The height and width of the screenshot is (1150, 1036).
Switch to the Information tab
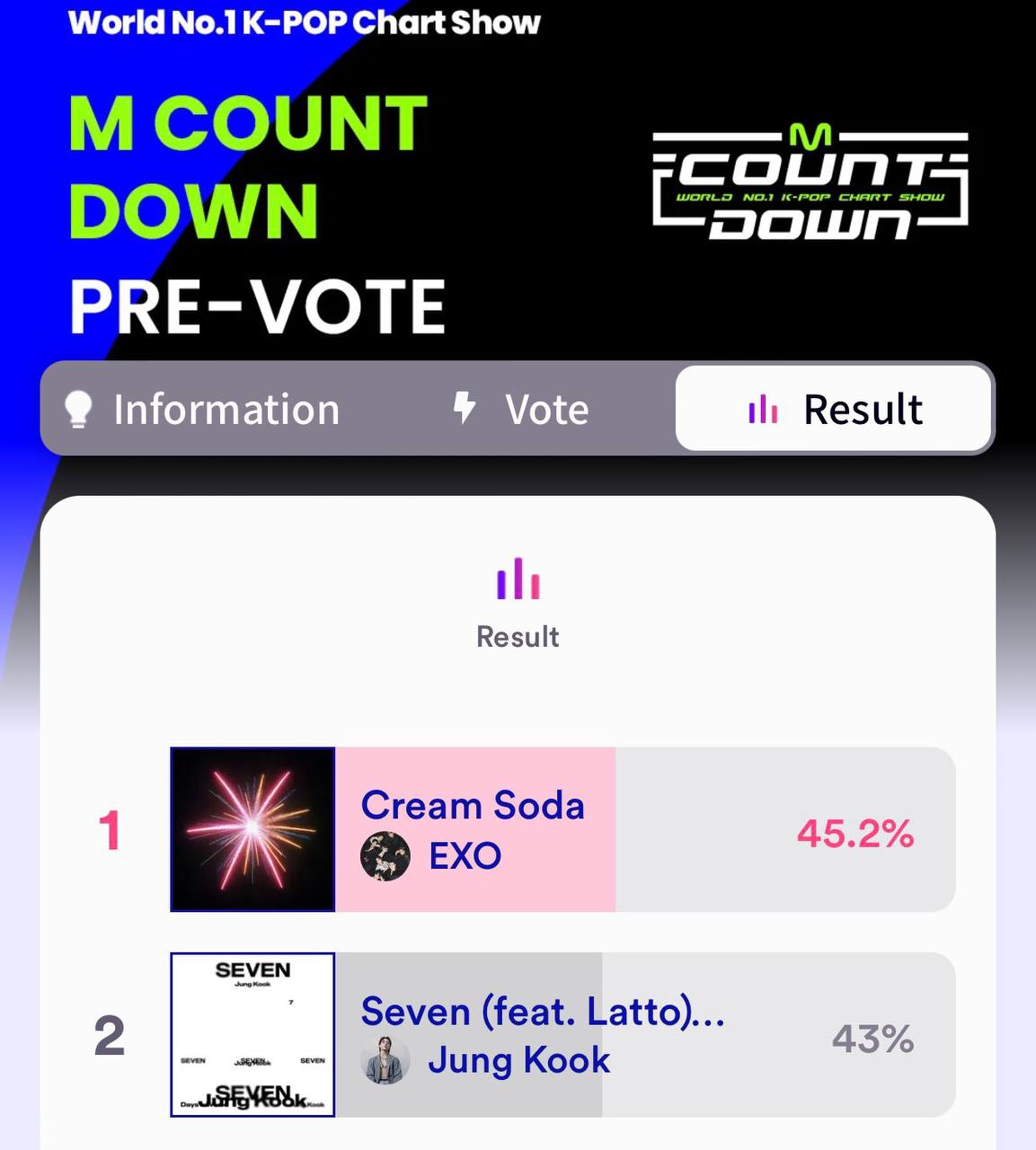click(x=203, y=410)
